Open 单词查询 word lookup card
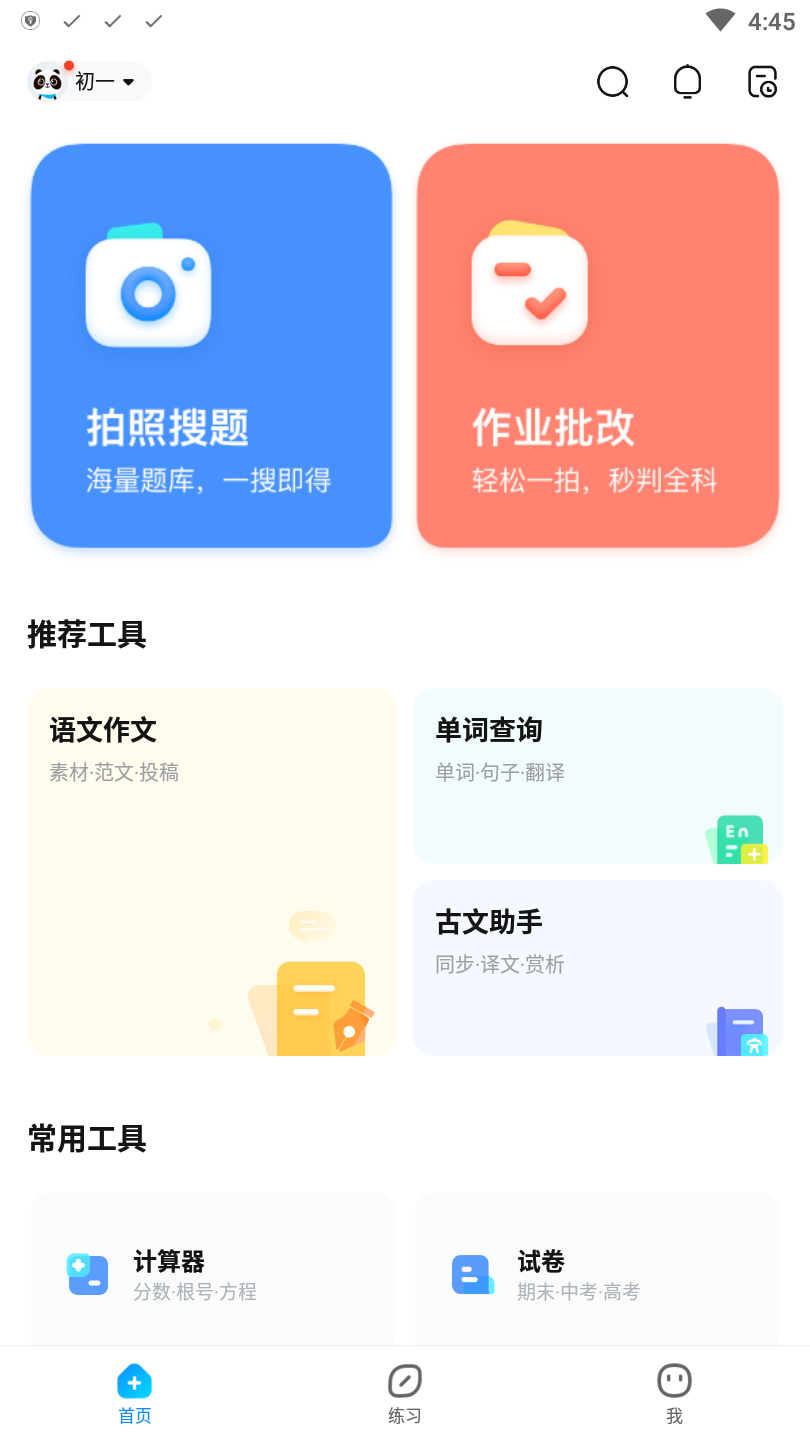Screen dimensions: 810x1440 coord(596,775)
